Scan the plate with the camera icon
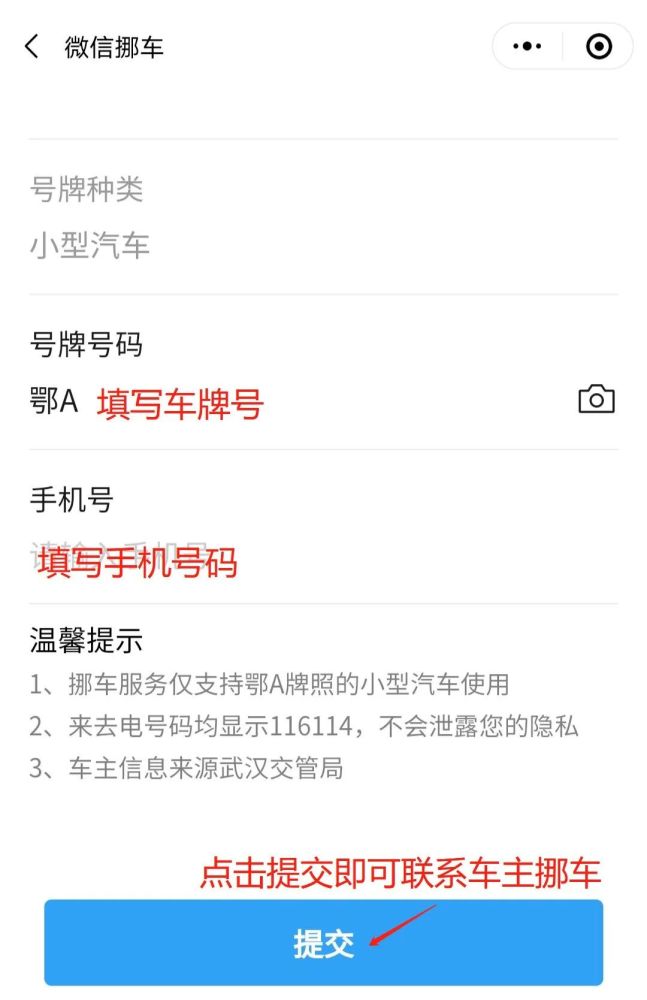The image size is (647, 1000). pyautogui.click(x=596, y=399)
